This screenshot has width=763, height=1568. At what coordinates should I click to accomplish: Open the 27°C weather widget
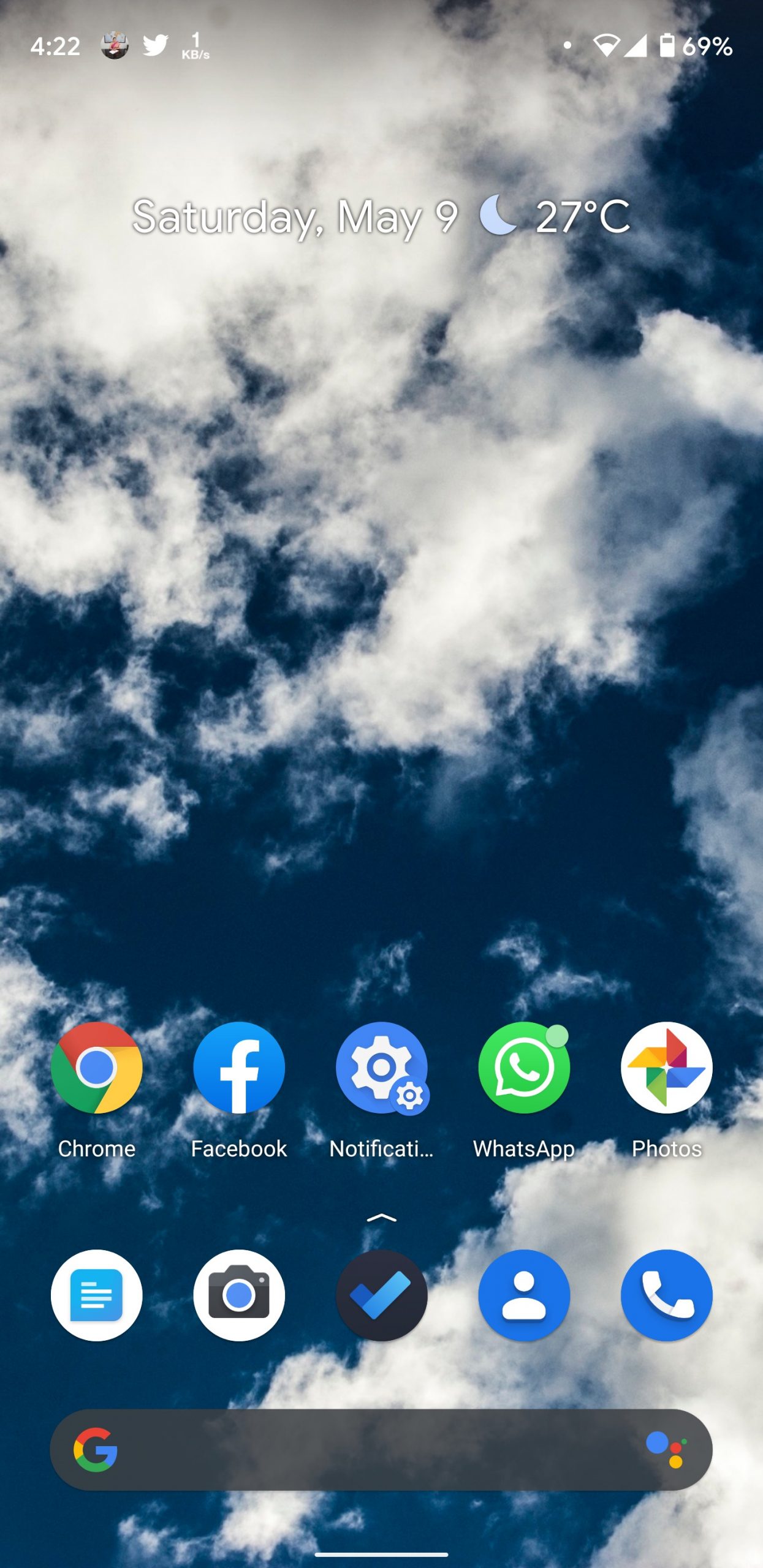(554, 216)
